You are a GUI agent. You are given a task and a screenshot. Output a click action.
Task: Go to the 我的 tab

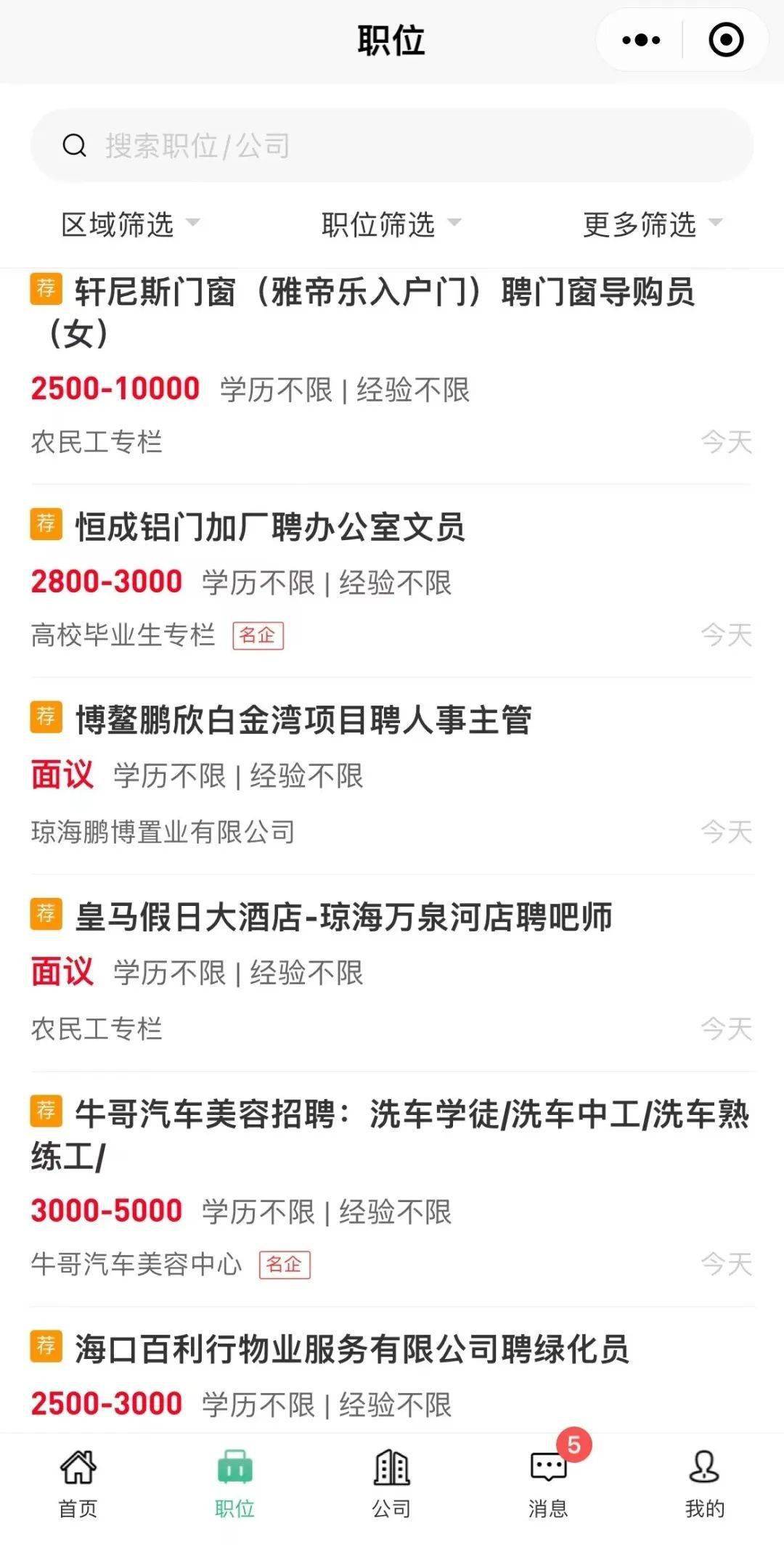tap(705, 1484)
